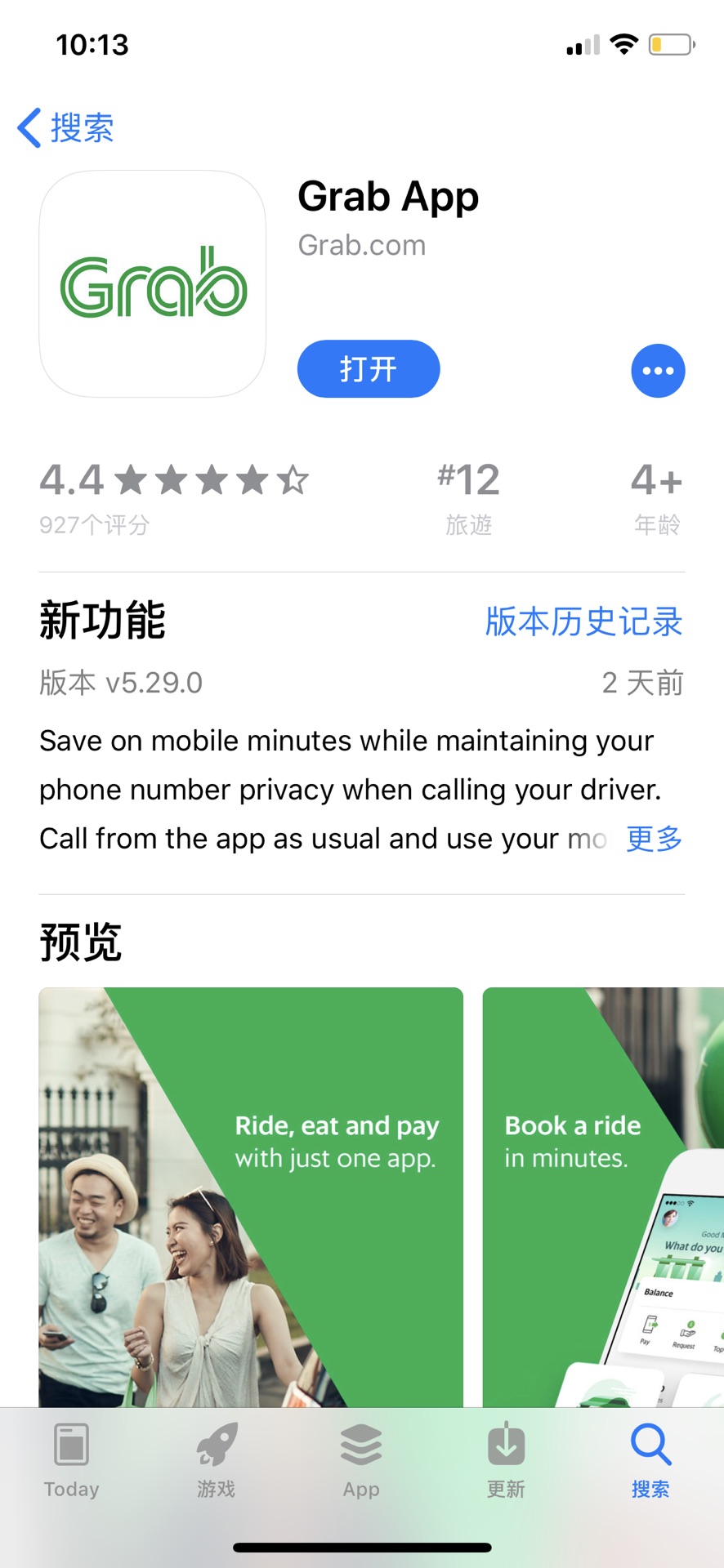Expand the update notes with 更多

tap(654, 839)
